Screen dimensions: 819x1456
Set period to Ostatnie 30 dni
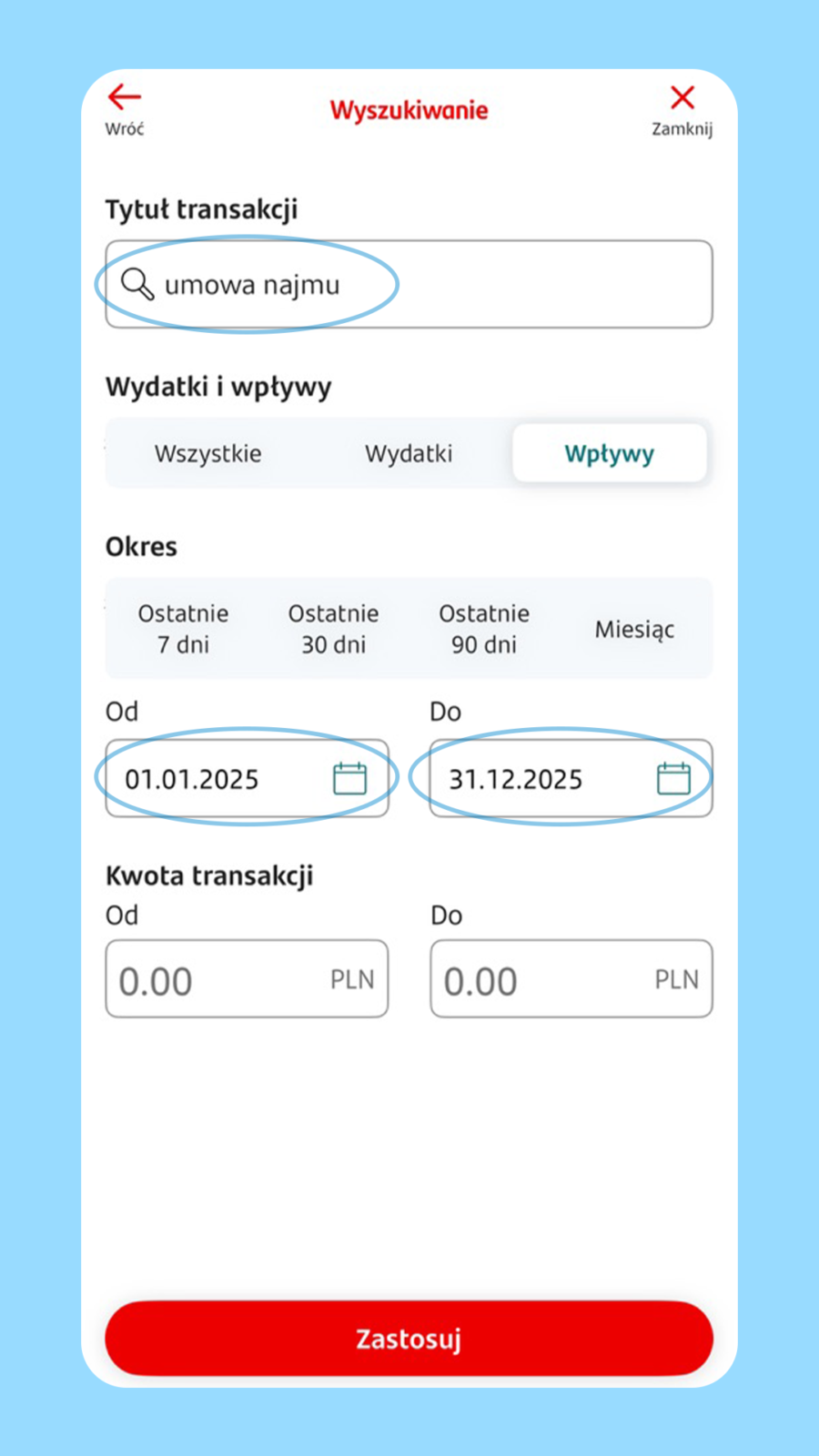[x=333, y=629]
